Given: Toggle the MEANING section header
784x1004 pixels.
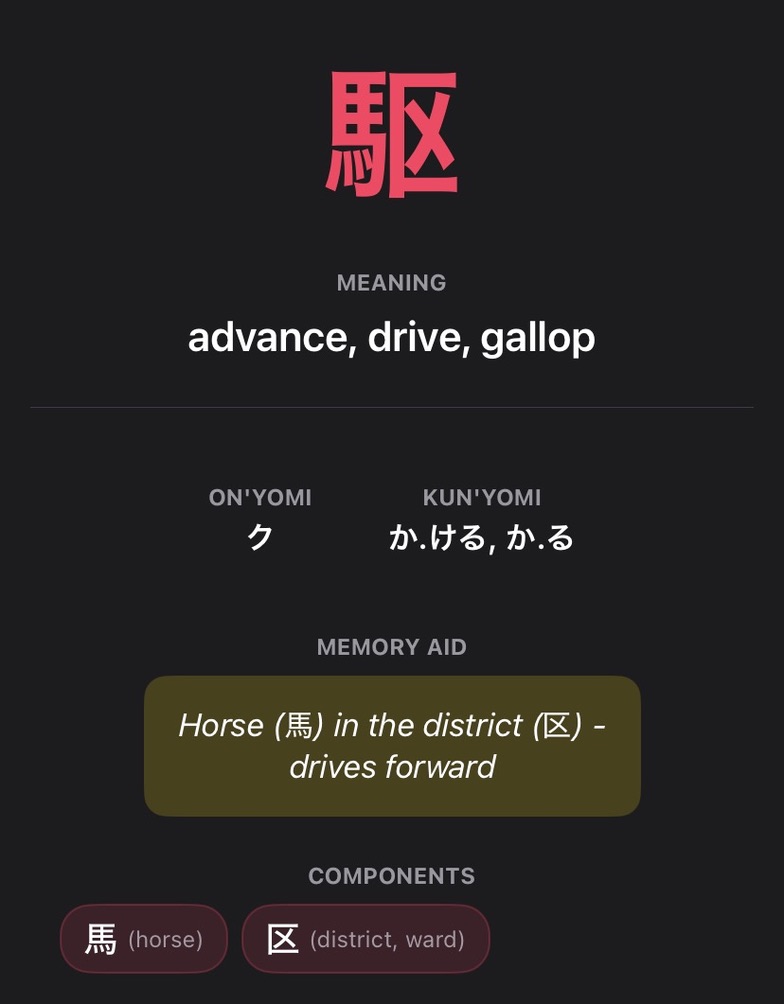Looking at the screenshot, I should tap(391, 283).
